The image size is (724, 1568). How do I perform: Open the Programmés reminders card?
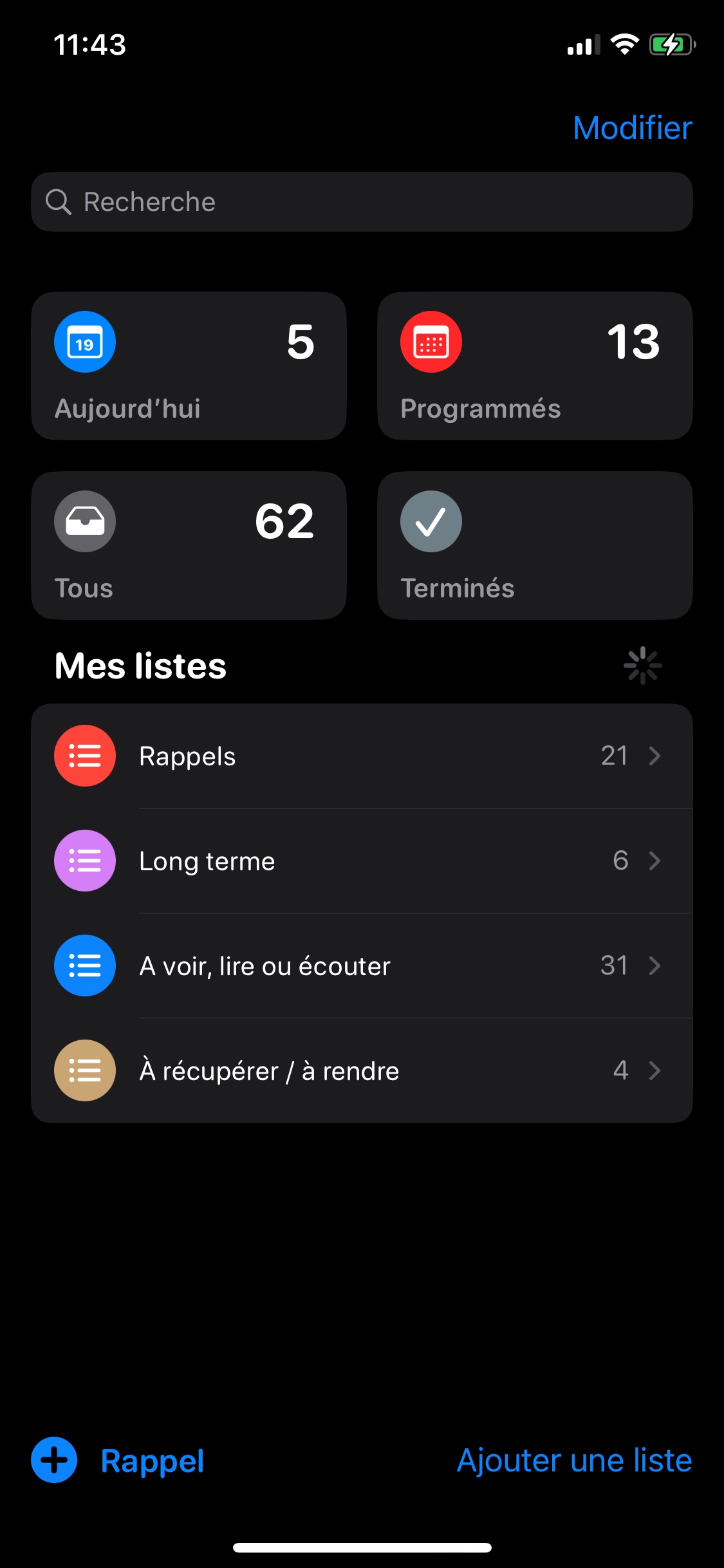[535, 366]
